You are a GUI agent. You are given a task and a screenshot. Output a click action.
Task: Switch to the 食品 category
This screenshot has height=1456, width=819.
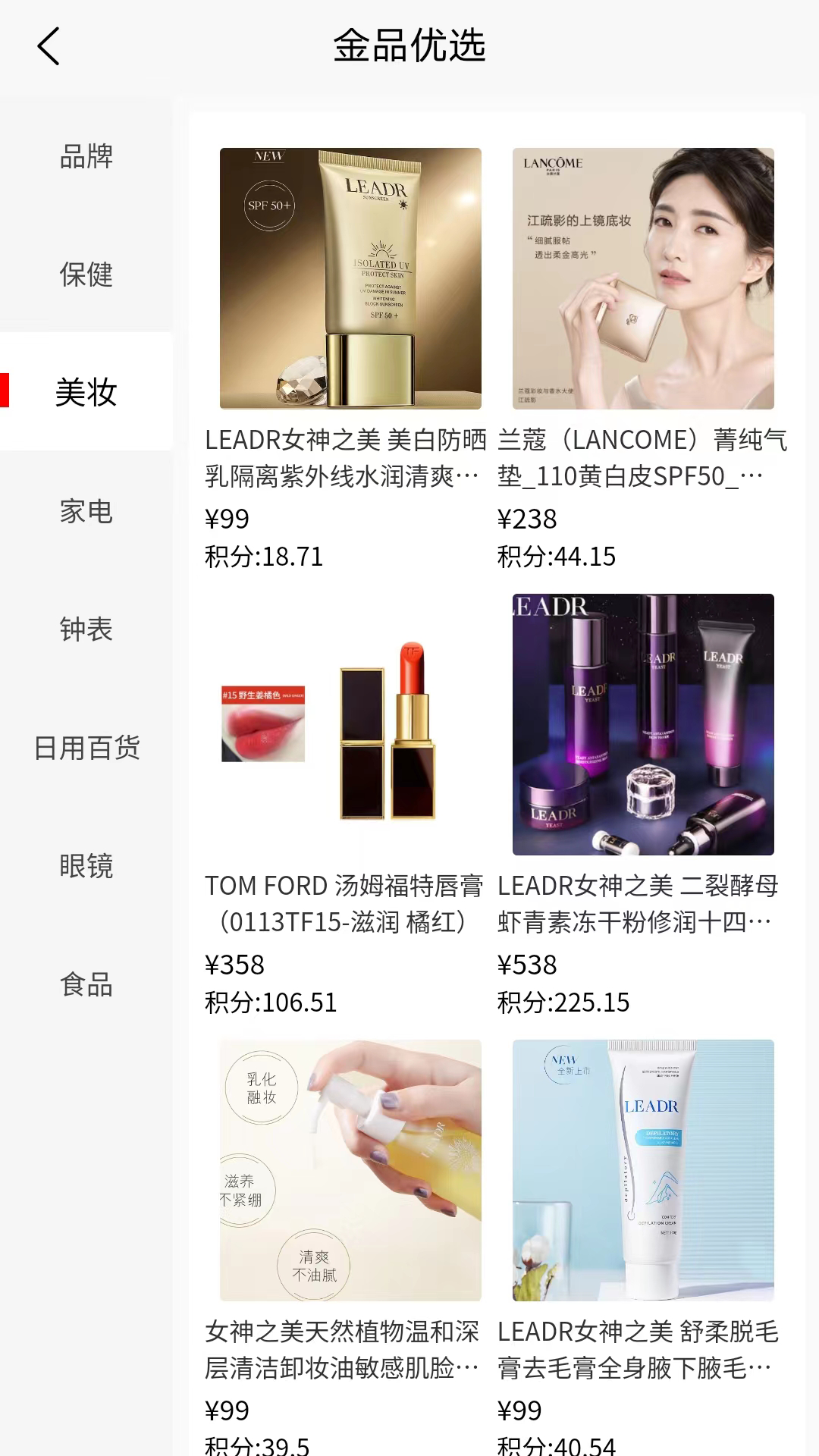click(86, 984)
